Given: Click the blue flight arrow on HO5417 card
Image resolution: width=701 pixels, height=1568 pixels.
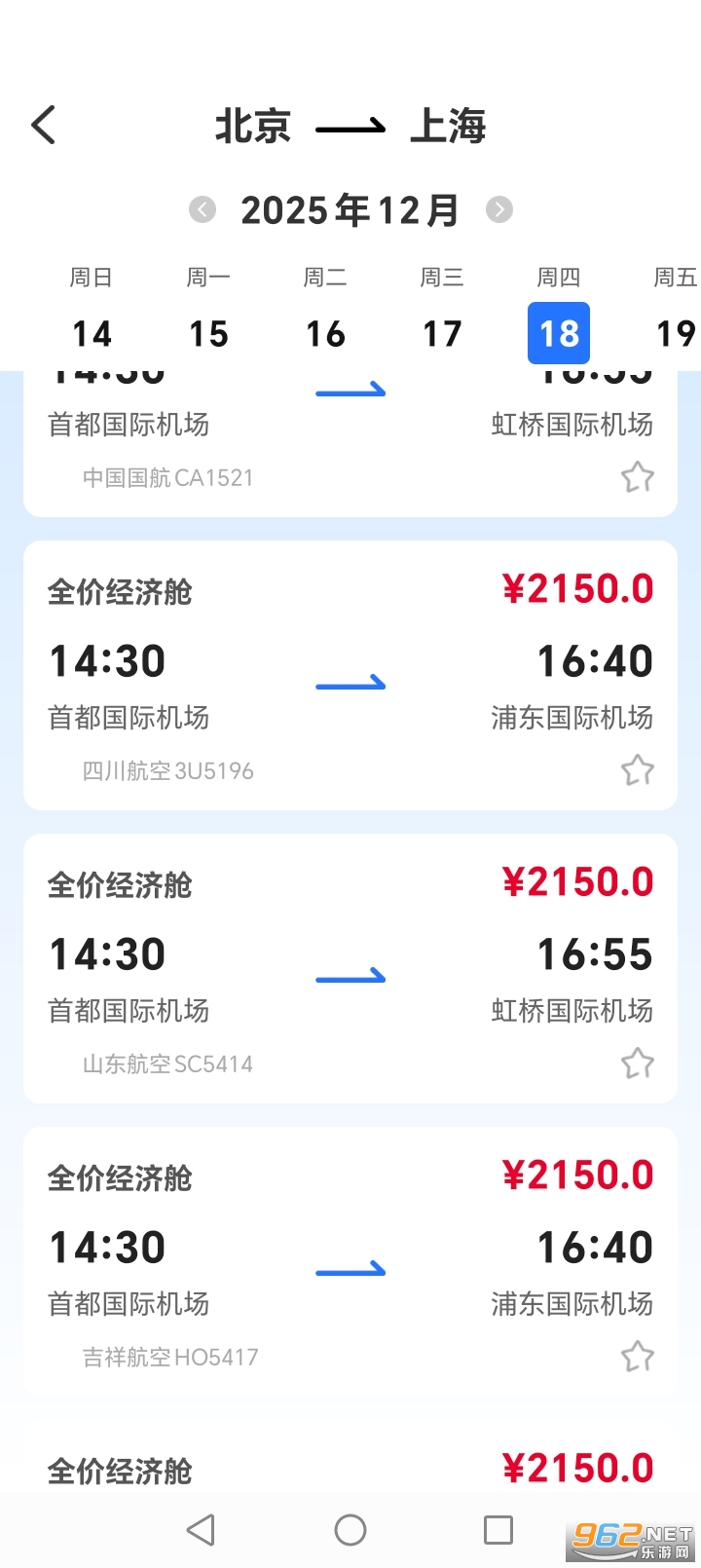Looking at the screenshot, I should [x=349, y=1265].
